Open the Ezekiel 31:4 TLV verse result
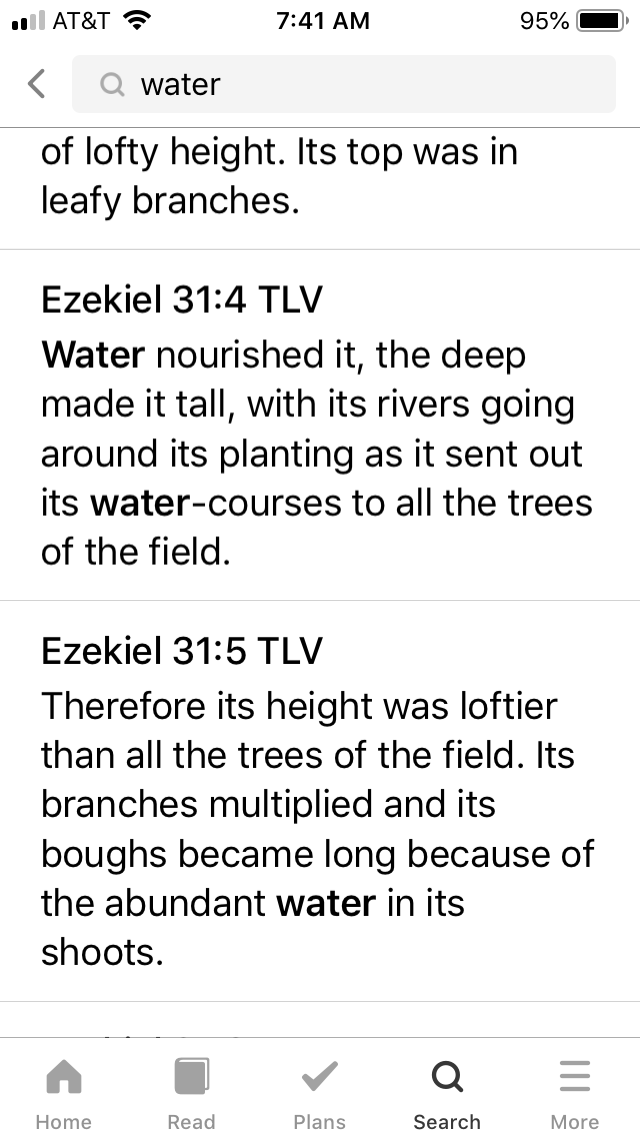The width and height of the screenshot is (640, 1136). [x=320, y=425]
